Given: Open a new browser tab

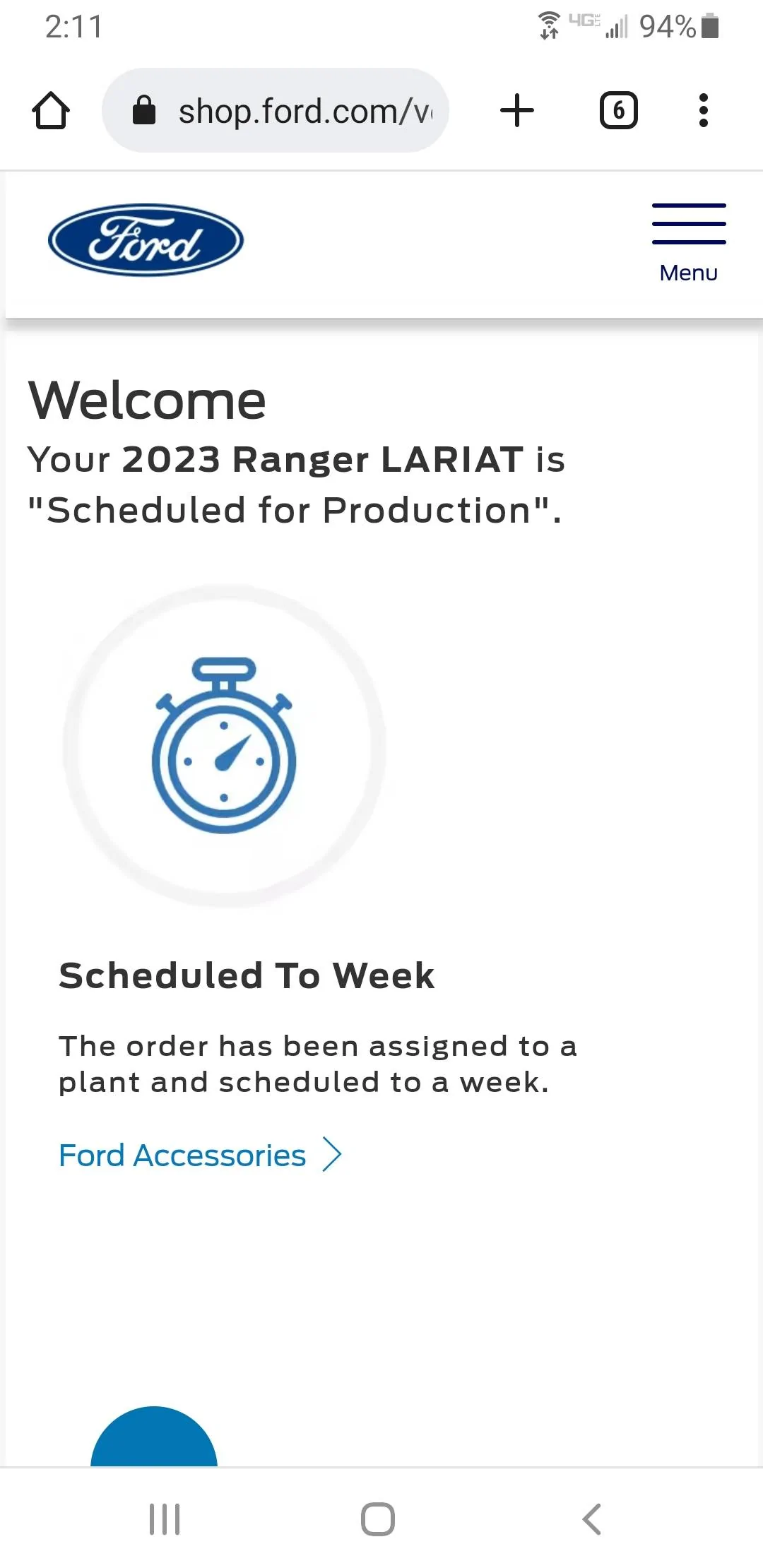Looking at the screenshot, I should coord(517,110).
